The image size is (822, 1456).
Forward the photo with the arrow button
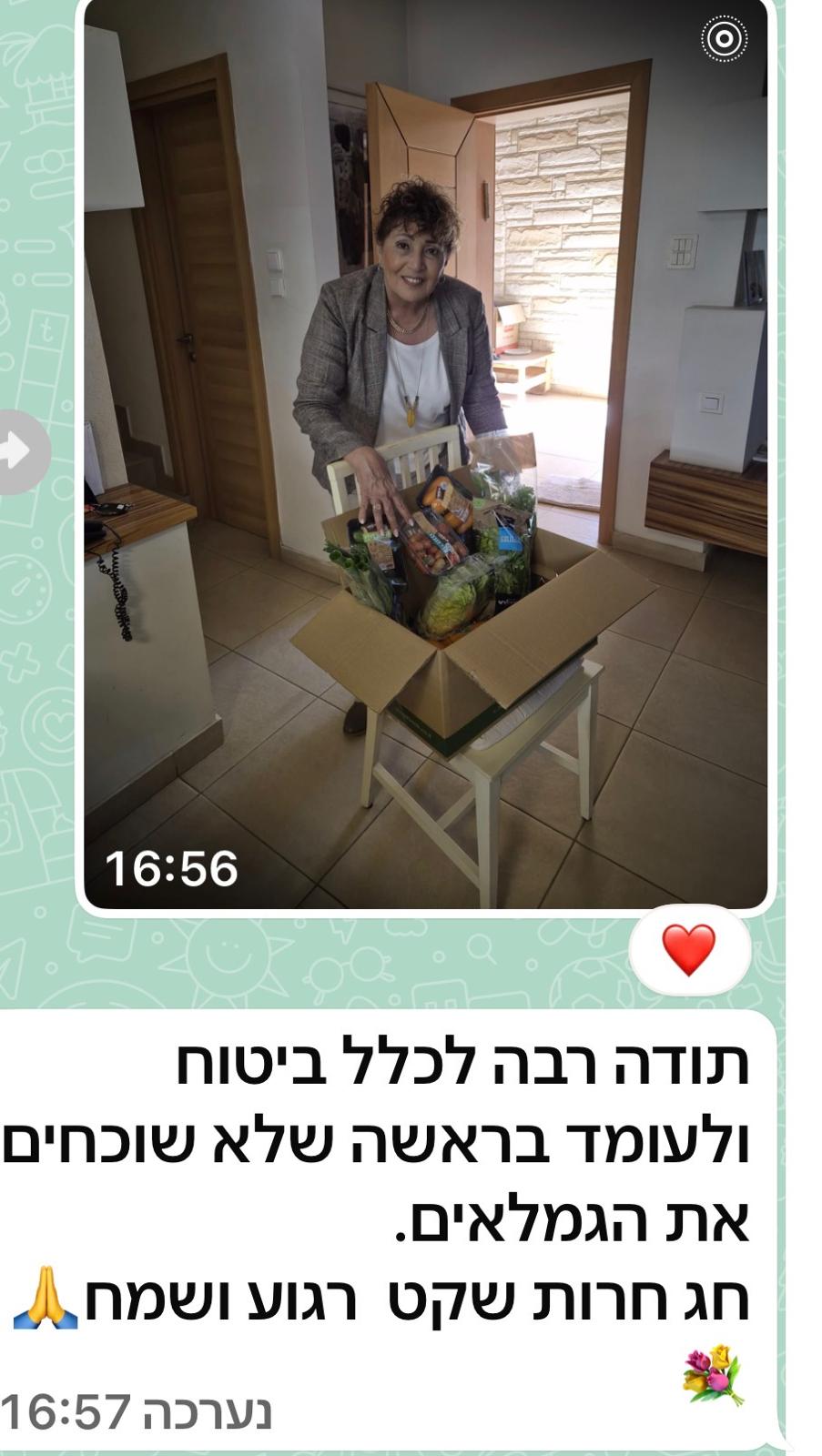[x=16, y=451]
